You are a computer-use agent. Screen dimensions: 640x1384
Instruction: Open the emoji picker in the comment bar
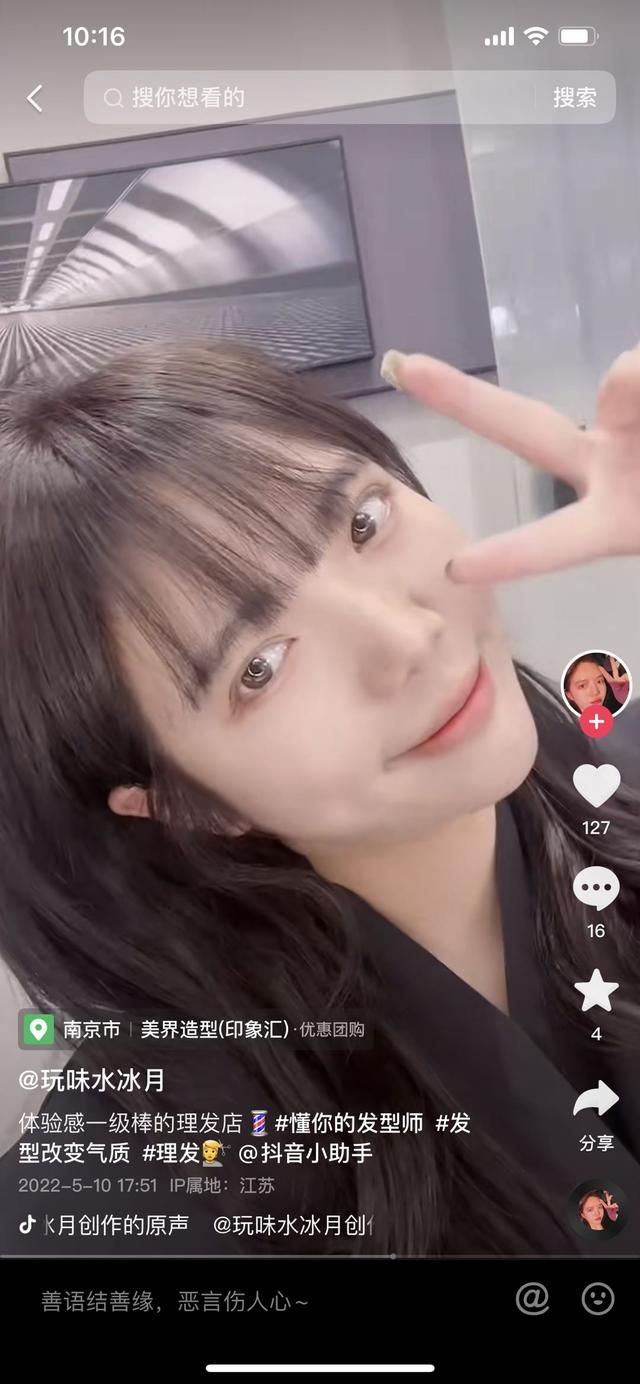coord(598,1299)
